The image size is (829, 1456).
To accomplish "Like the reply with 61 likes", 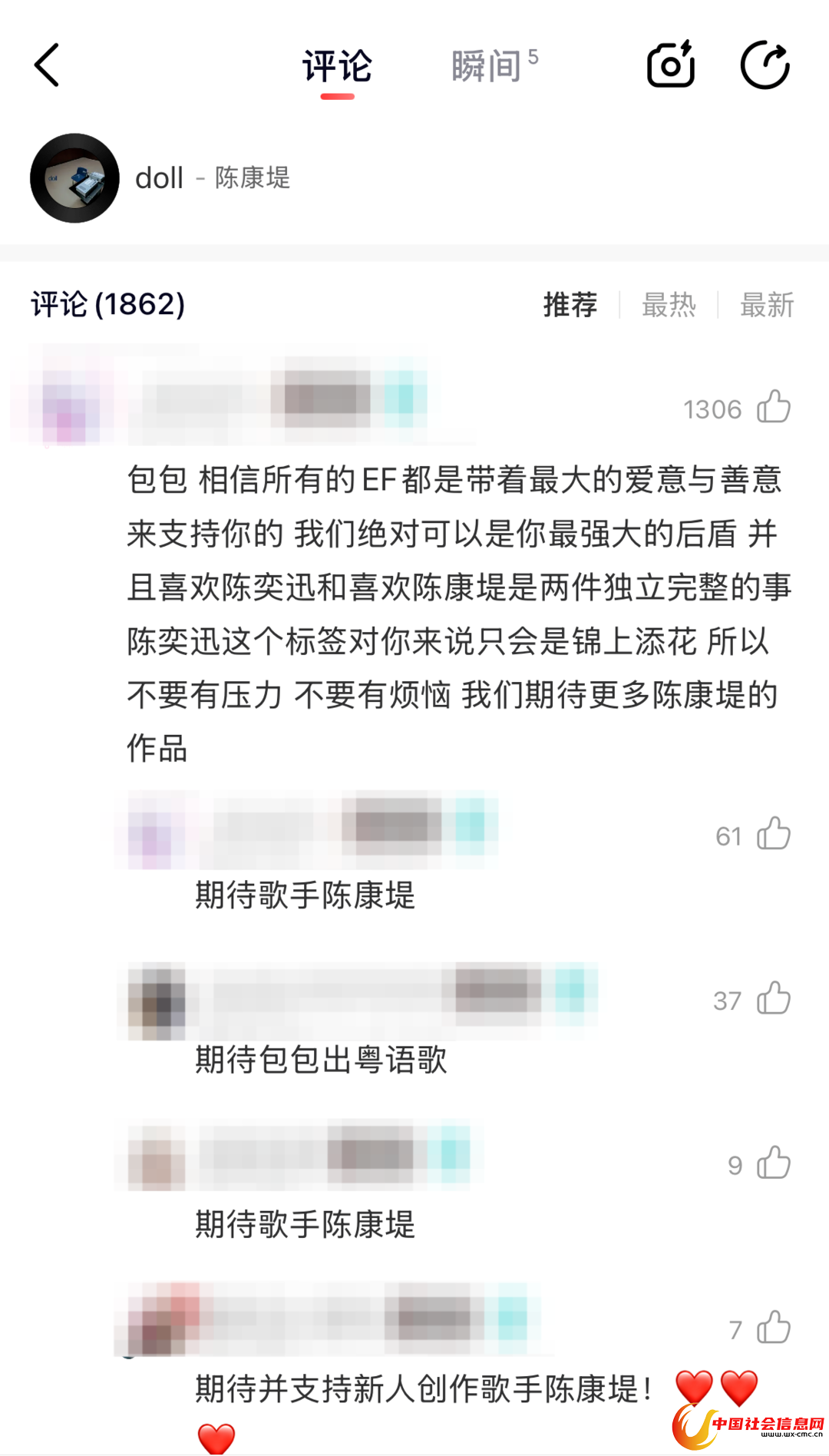I will 773,834.
